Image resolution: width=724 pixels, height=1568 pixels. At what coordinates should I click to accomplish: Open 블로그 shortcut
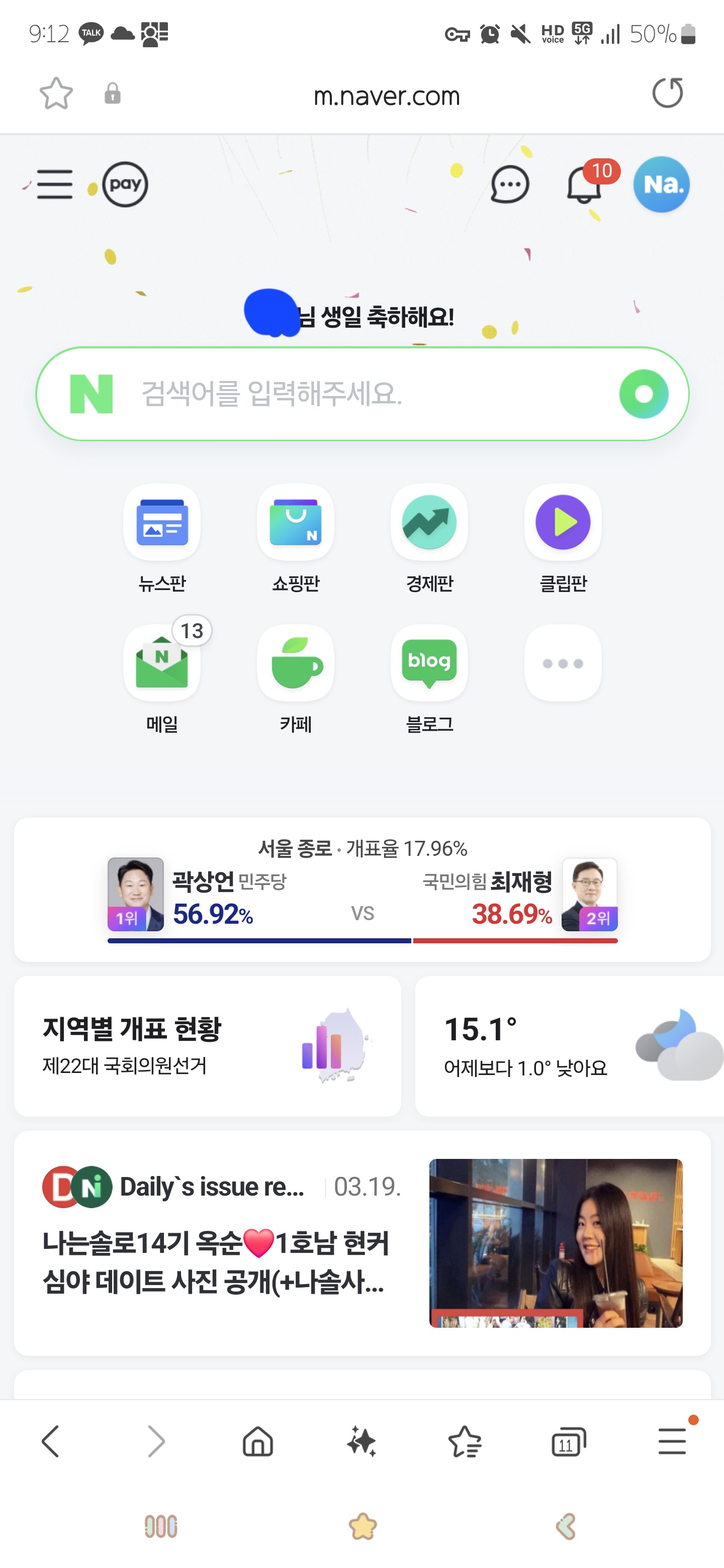[429, 678]
